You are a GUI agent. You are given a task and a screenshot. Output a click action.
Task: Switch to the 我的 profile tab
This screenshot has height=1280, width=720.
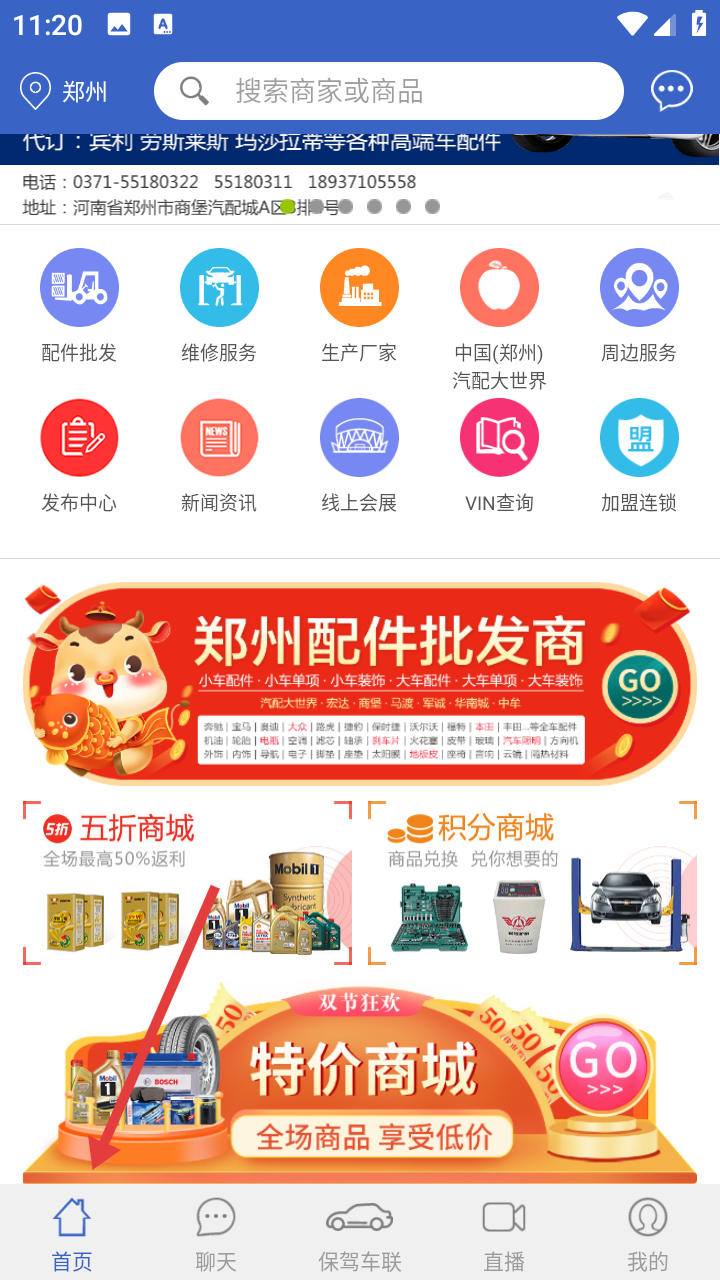(648, 1232)
